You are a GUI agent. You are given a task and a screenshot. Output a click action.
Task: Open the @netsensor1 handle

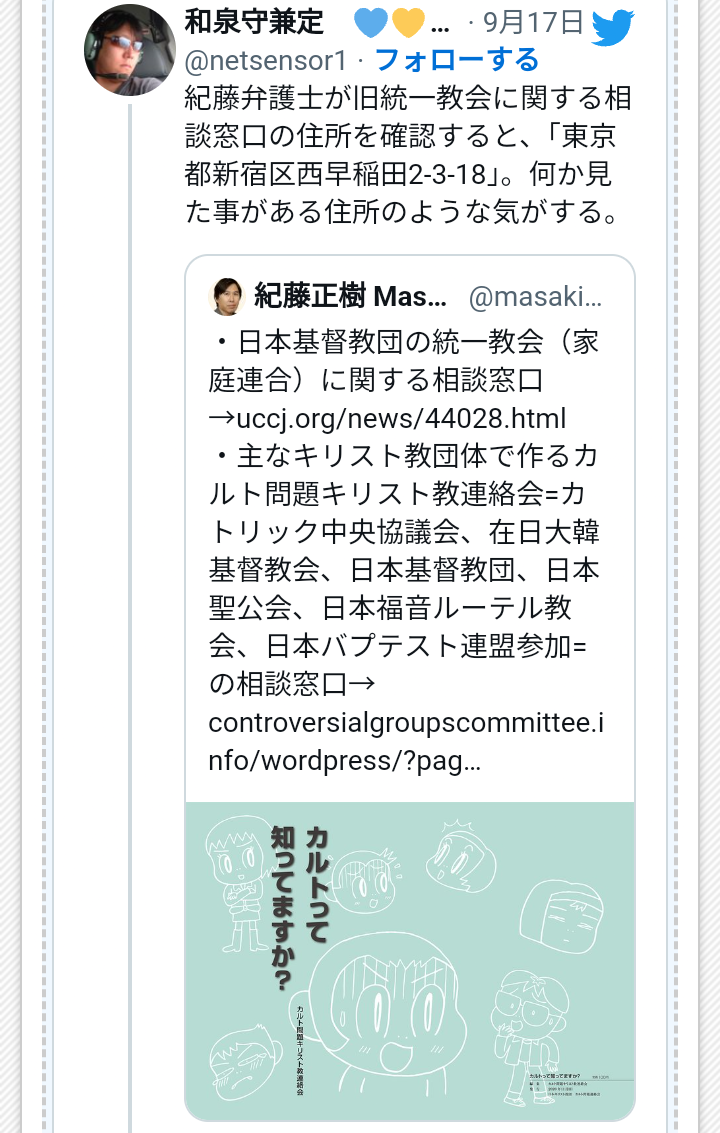[266, 60]
